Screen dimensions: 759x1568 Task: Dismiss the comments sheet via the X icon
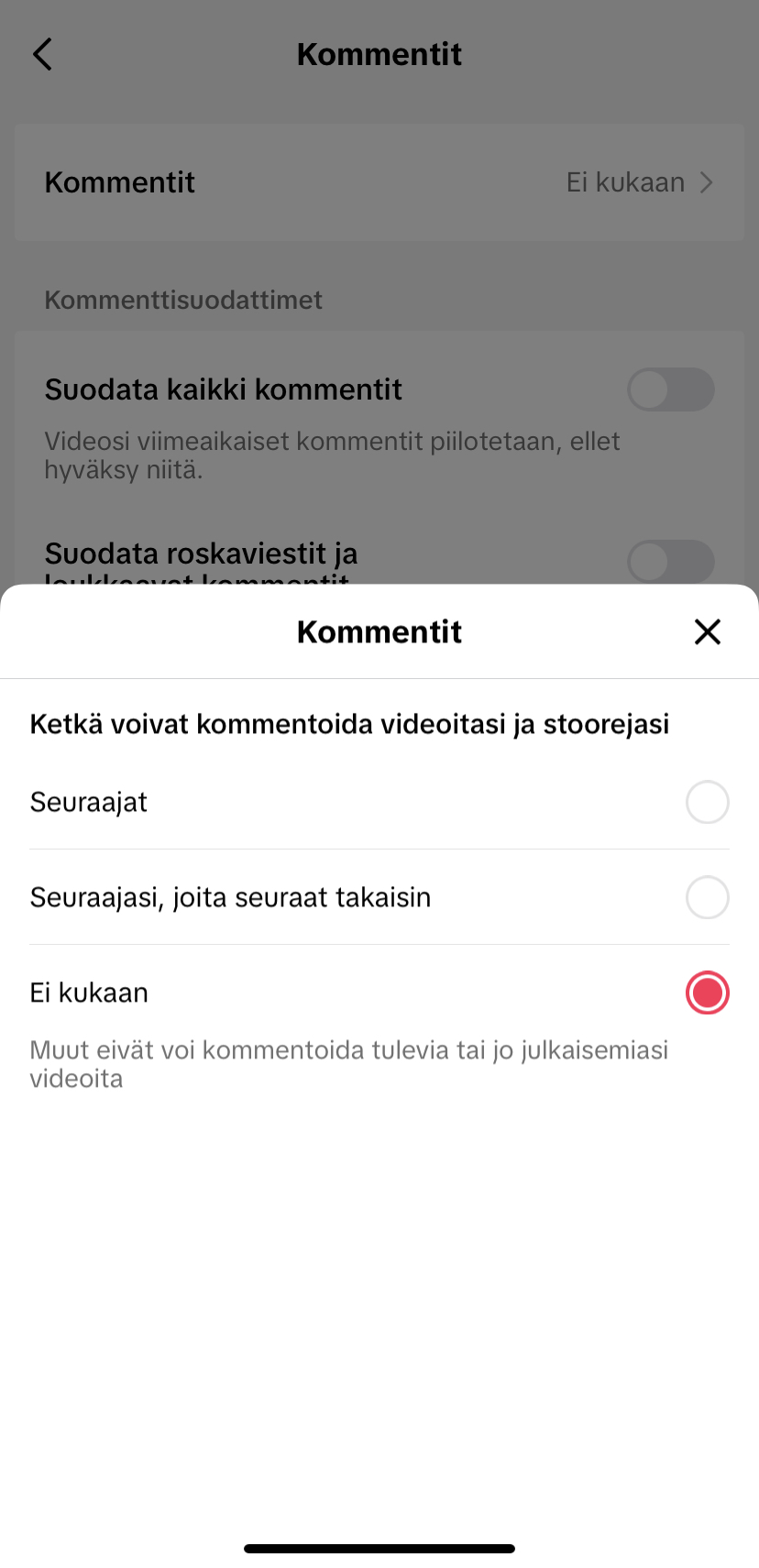tap(707, 631)
